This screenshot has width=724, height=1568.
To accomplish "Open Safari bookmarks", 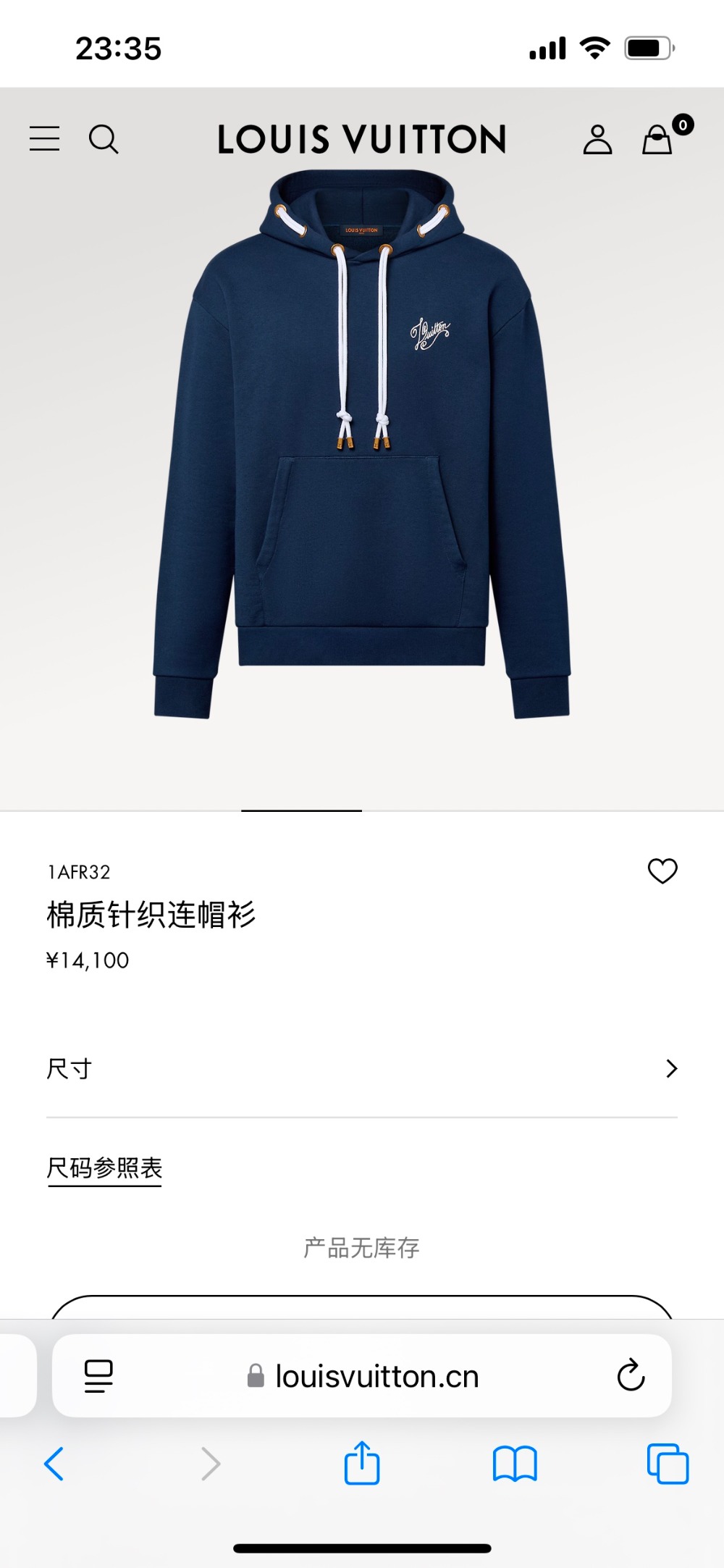I will [x=515, y=1464].
